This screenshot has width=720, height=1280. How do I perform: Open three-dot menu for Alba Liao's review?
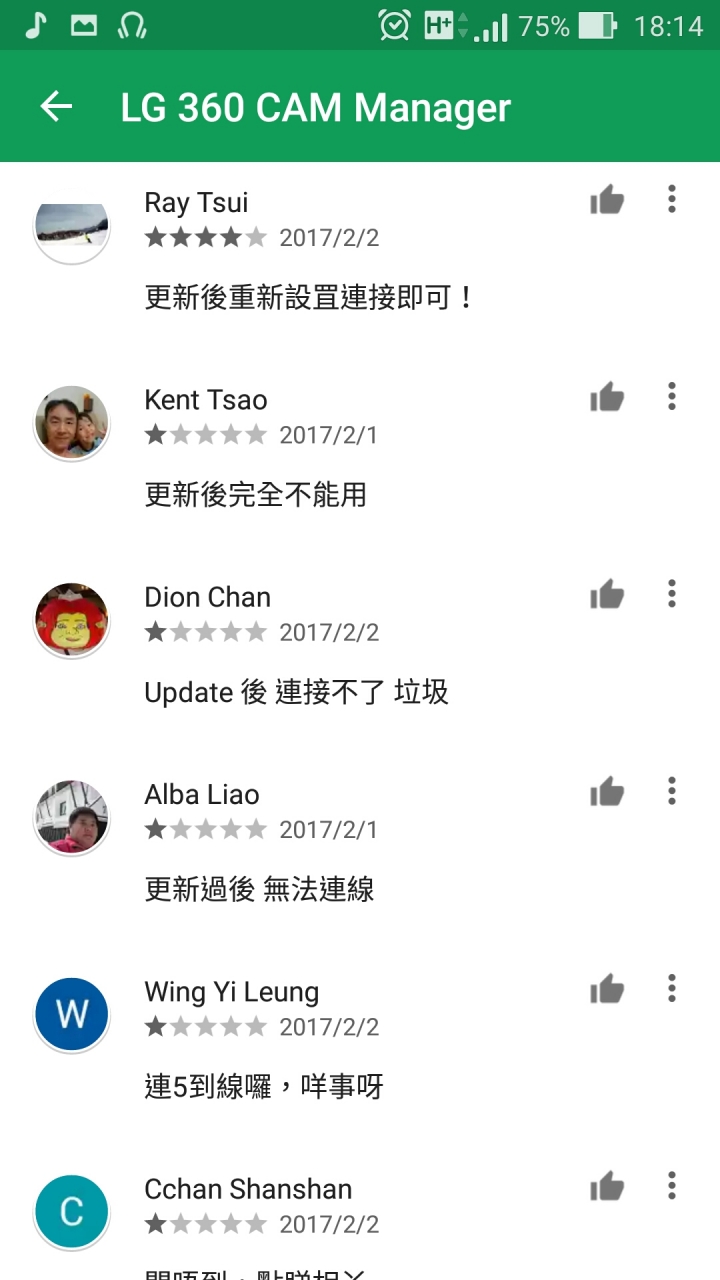pyautogui.click(x=672, y=791)
